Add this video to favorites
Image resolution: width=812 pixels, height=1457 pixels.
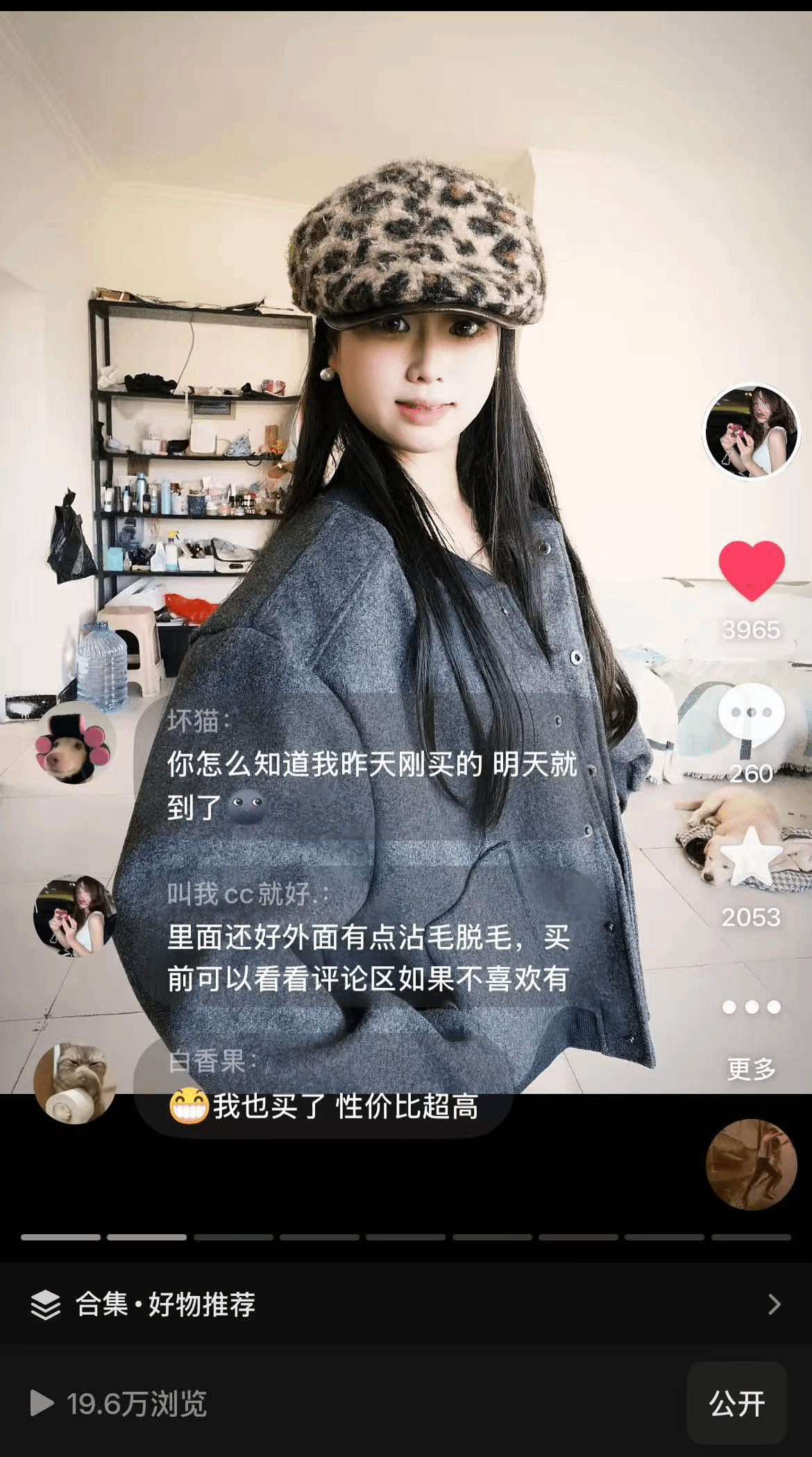751,858
